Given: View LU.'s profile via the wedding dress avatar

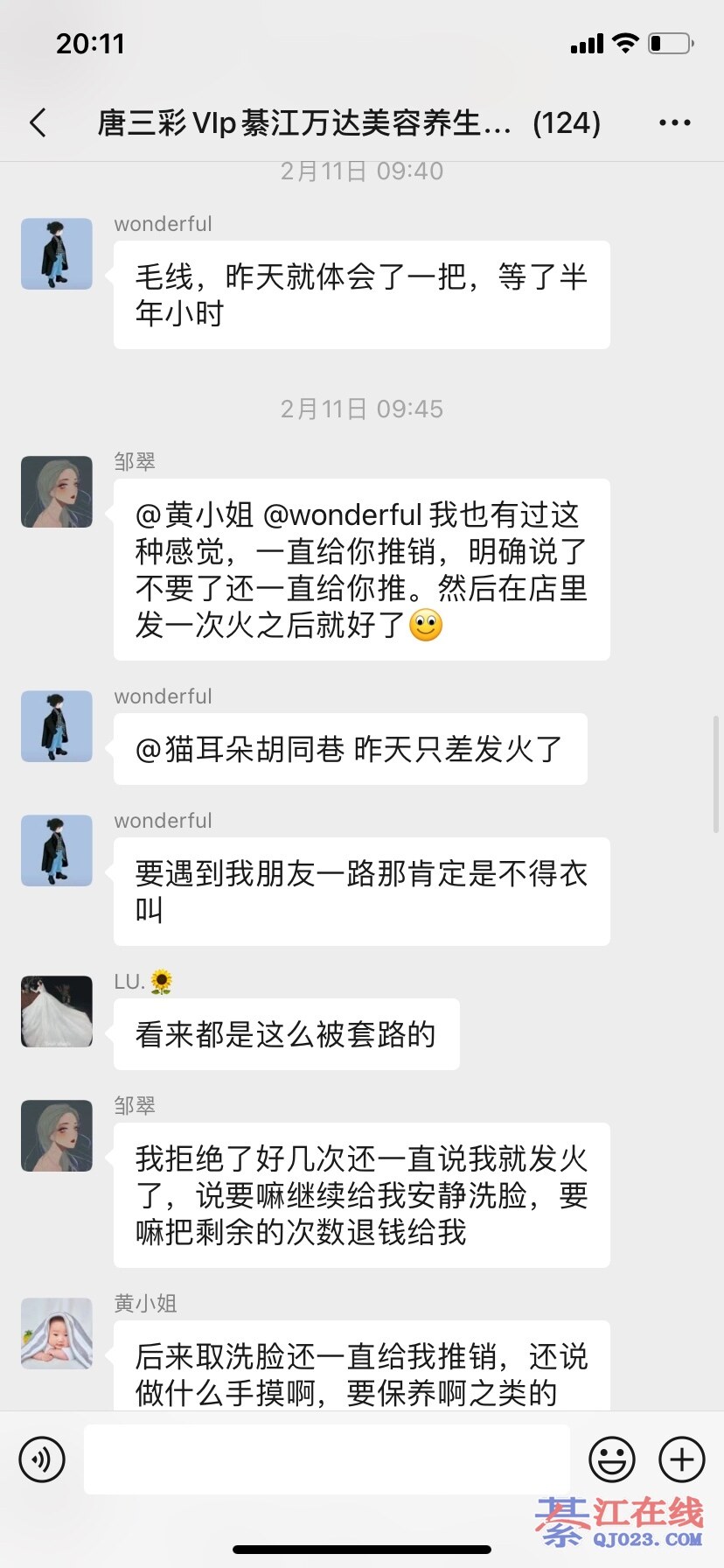Looking at the screenshot, I should (57, 1011).
